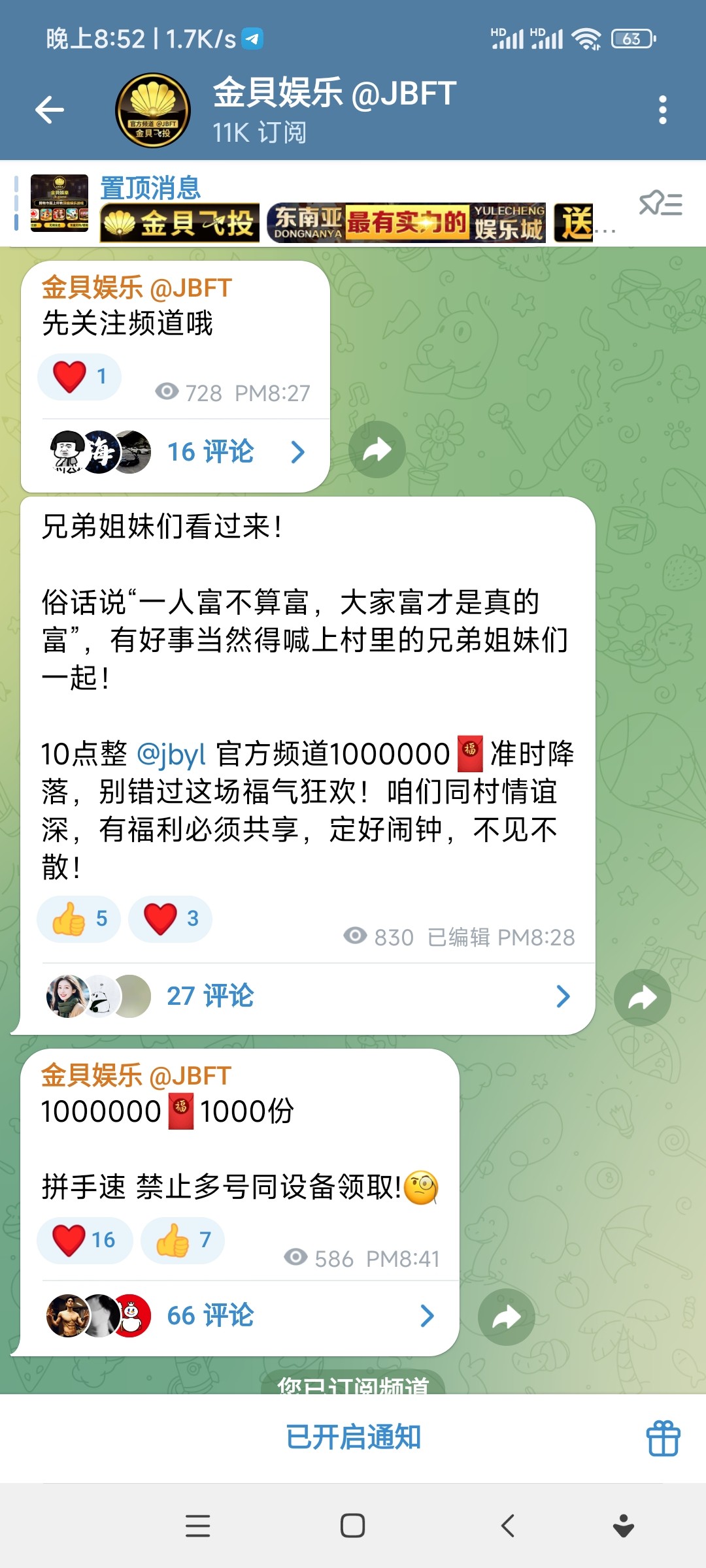Screen dimensions: 706x1568
Task: Forward the 1000000 1000份 message
Action: click(506, 1317)
